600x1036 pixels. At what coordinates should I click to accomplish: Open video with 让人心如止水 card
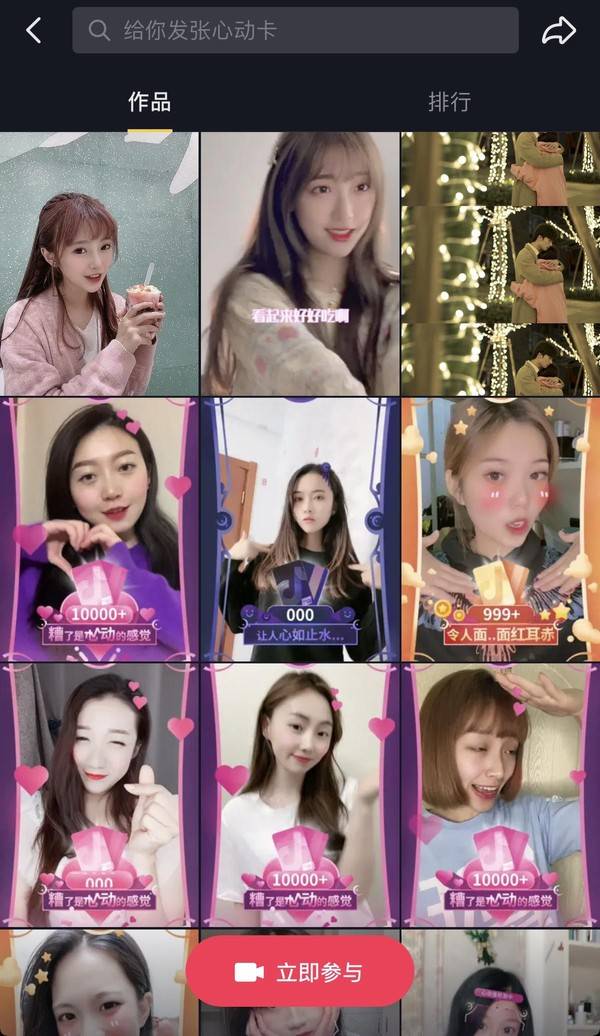(300, 530)
